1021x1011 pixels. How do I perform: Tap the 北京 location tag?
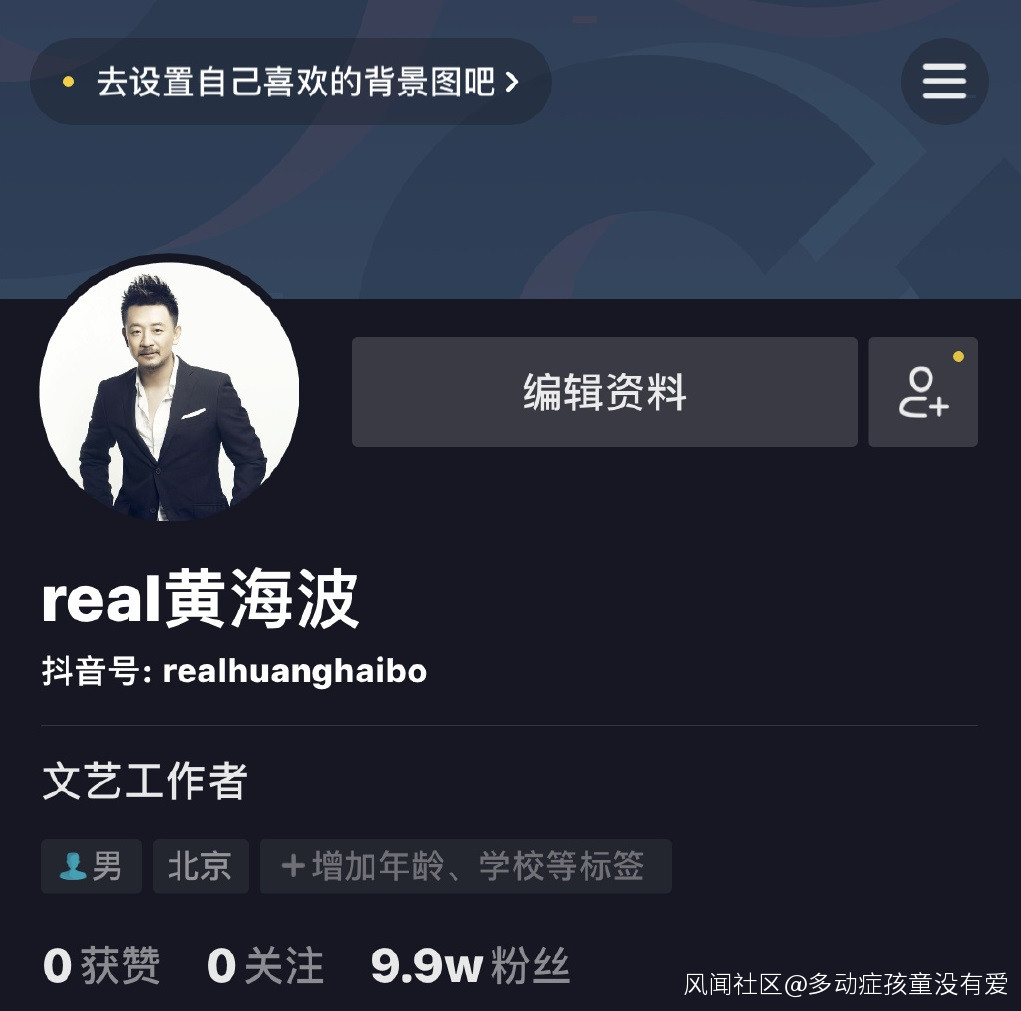click(x=201, y=866)
